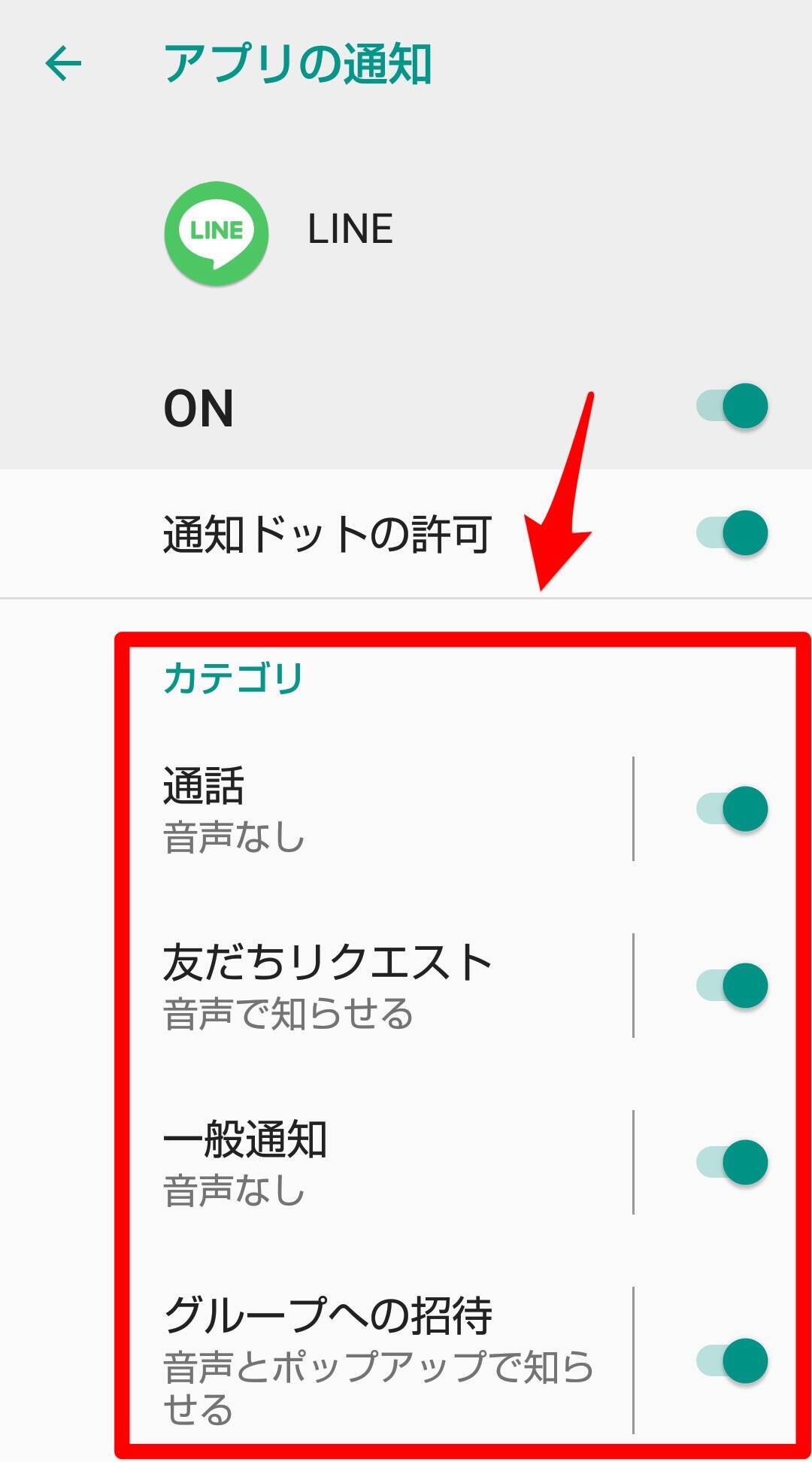Viewport: 812px width, 1462px height.
Task: Switch off 友だちリクエスト notifications
Action: coord(732,985)
